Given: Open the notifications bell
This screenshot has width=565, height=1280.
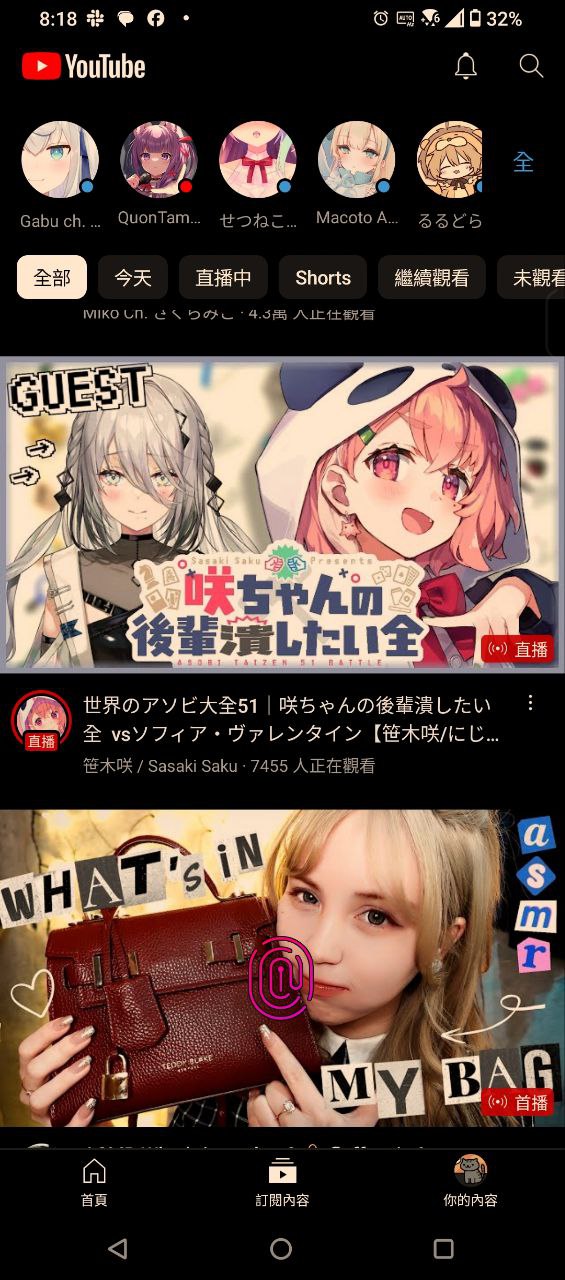Looking at the screenshot, I should point(465,66).
